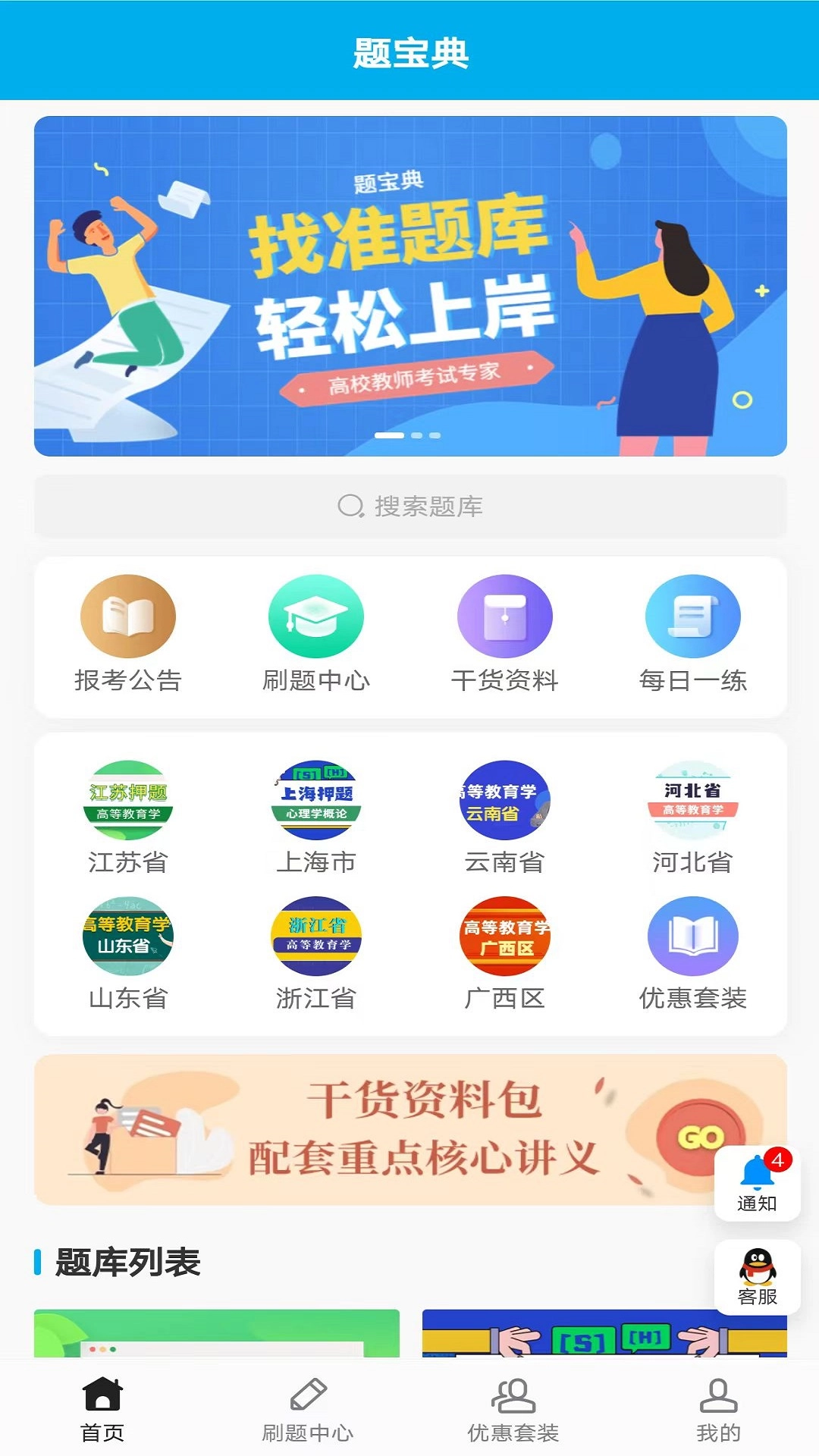Open the 找准题库 轻松上岸 banner
This screenshot has height=1456, width=819.
[x=409, y=284]
